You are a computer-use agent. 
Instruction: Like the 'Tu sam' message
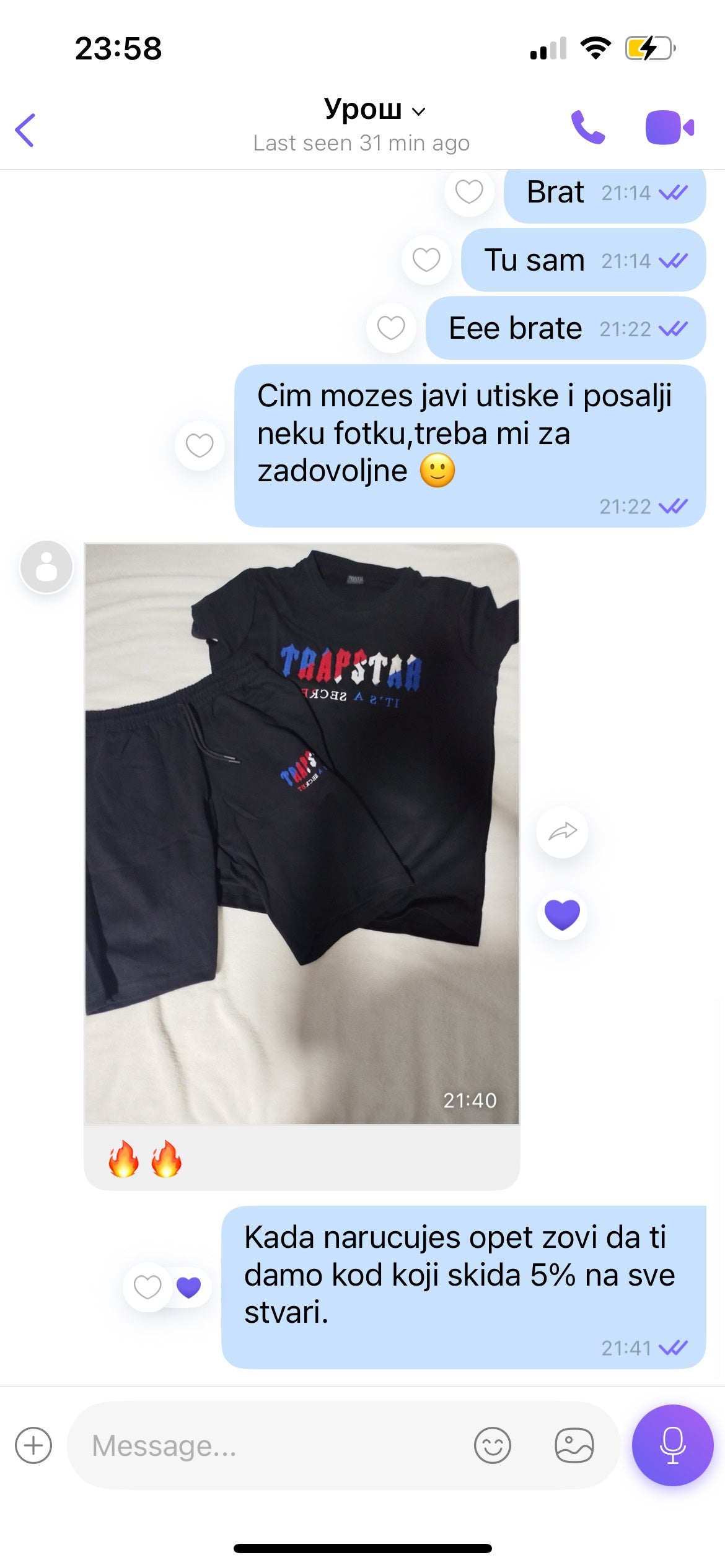click(x=426, y=259)
